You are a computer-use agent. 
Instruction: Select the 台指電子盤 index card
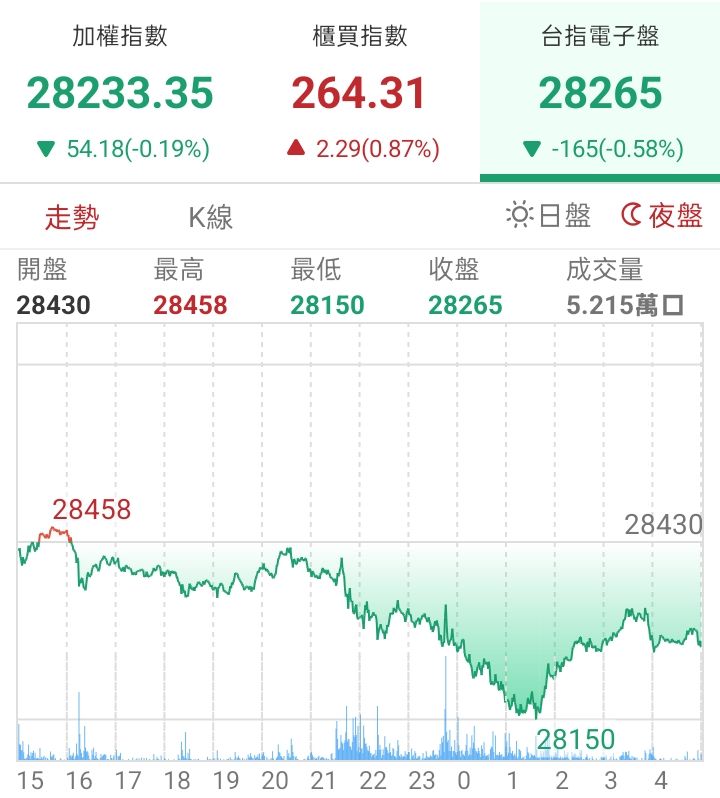[x=600, y=92]
